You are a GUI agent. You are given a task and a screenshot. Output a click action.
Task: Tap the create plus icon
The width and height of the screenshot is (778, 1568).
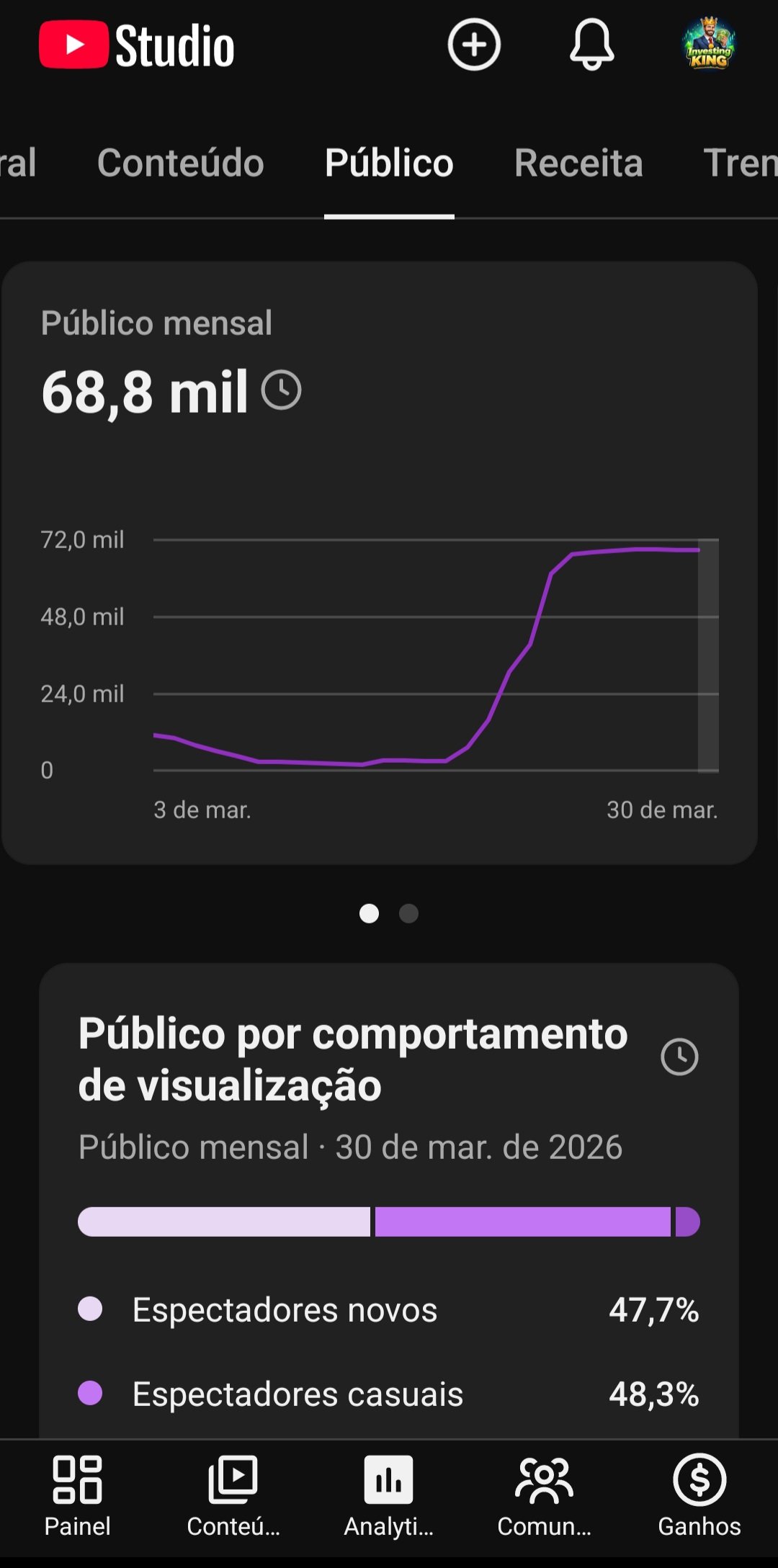(473, 45)
